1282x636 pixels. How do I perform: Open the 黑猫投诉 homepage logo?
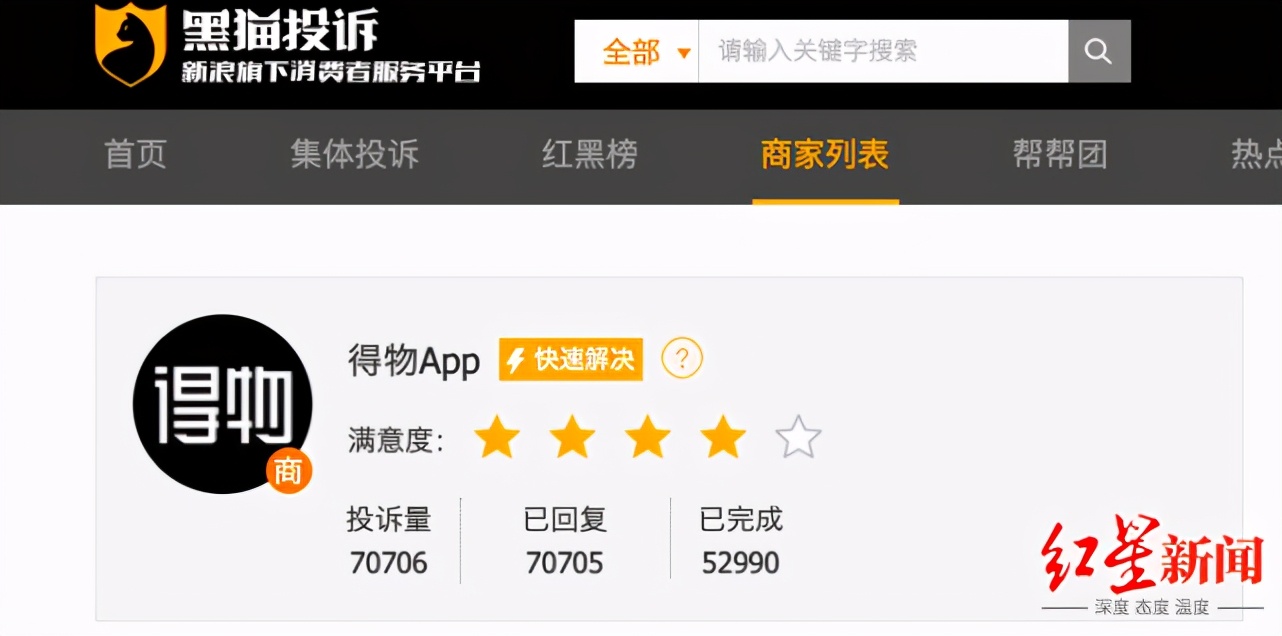(288, 45)
